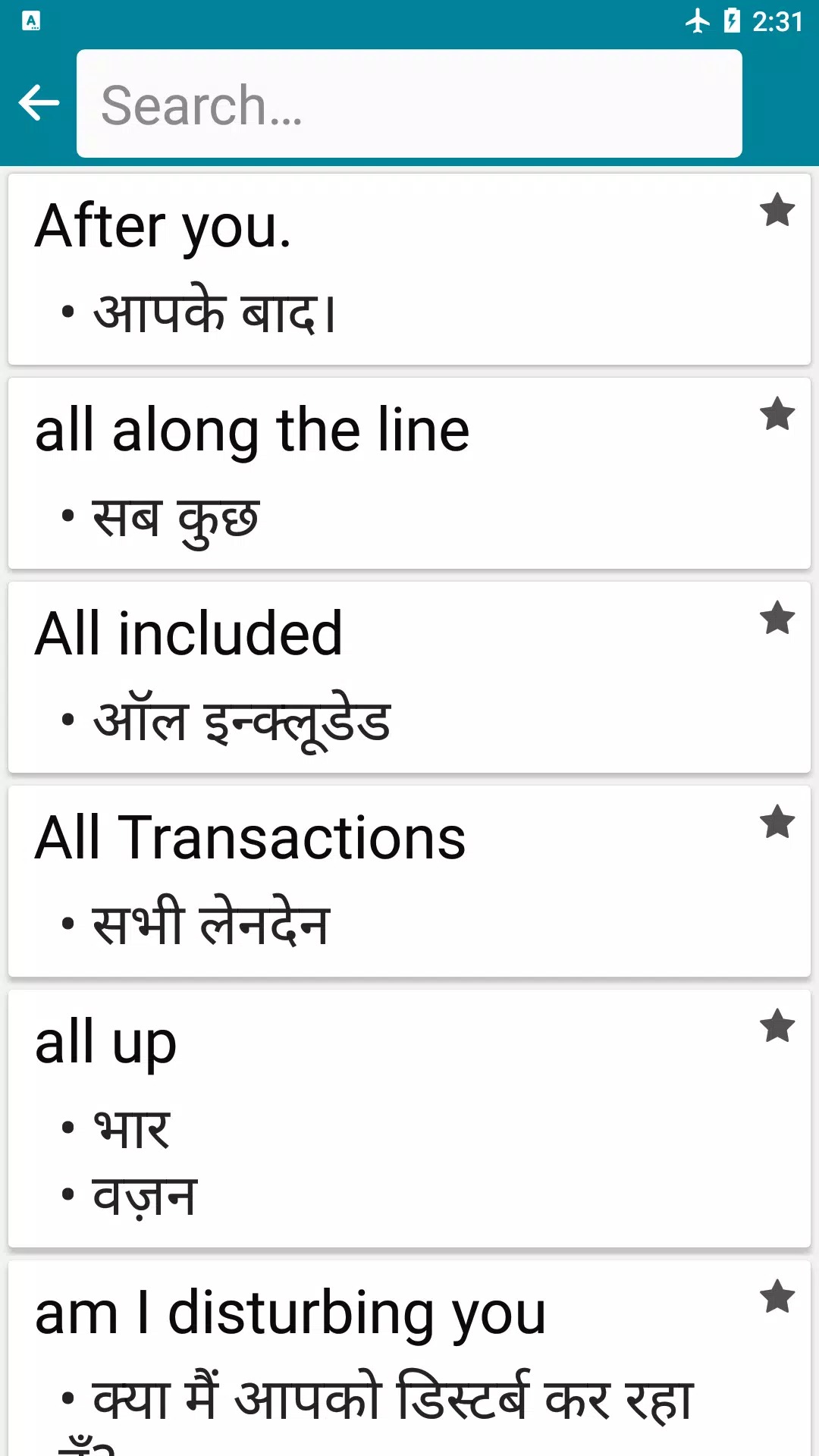Focus the Search input field
This screenshot has height=1456, width=819.
pos(409,104)
